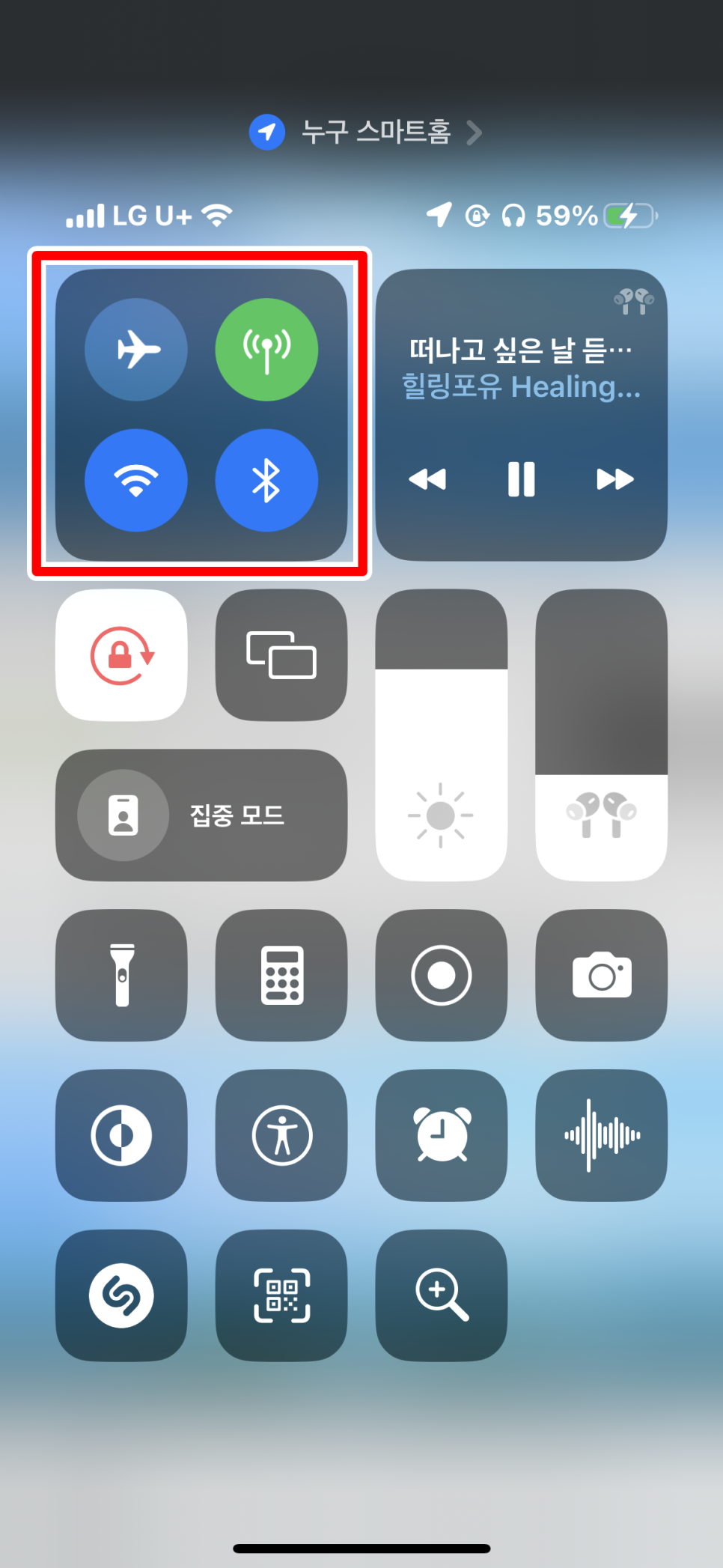723x1568 pixels.
Task: Toggle airplane mode
Action: point(136,350)
